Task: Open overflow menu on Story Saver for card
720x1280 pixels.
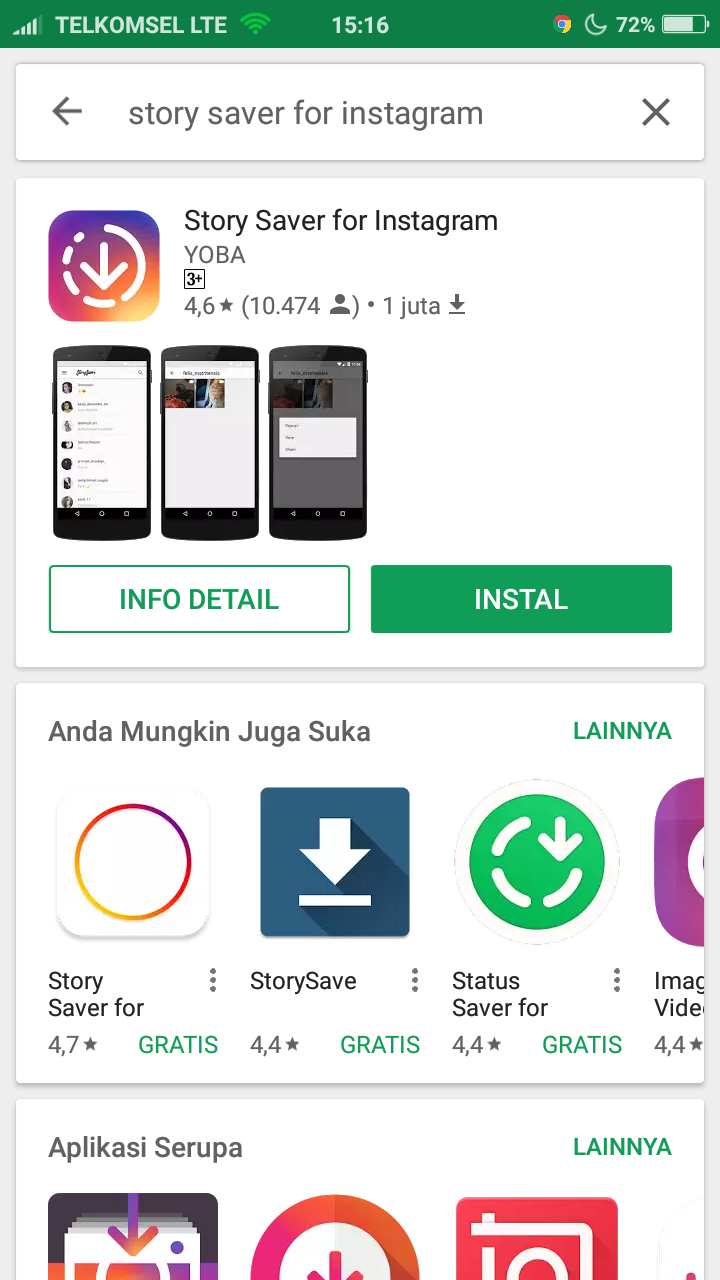Action: (x=212, y=981)
